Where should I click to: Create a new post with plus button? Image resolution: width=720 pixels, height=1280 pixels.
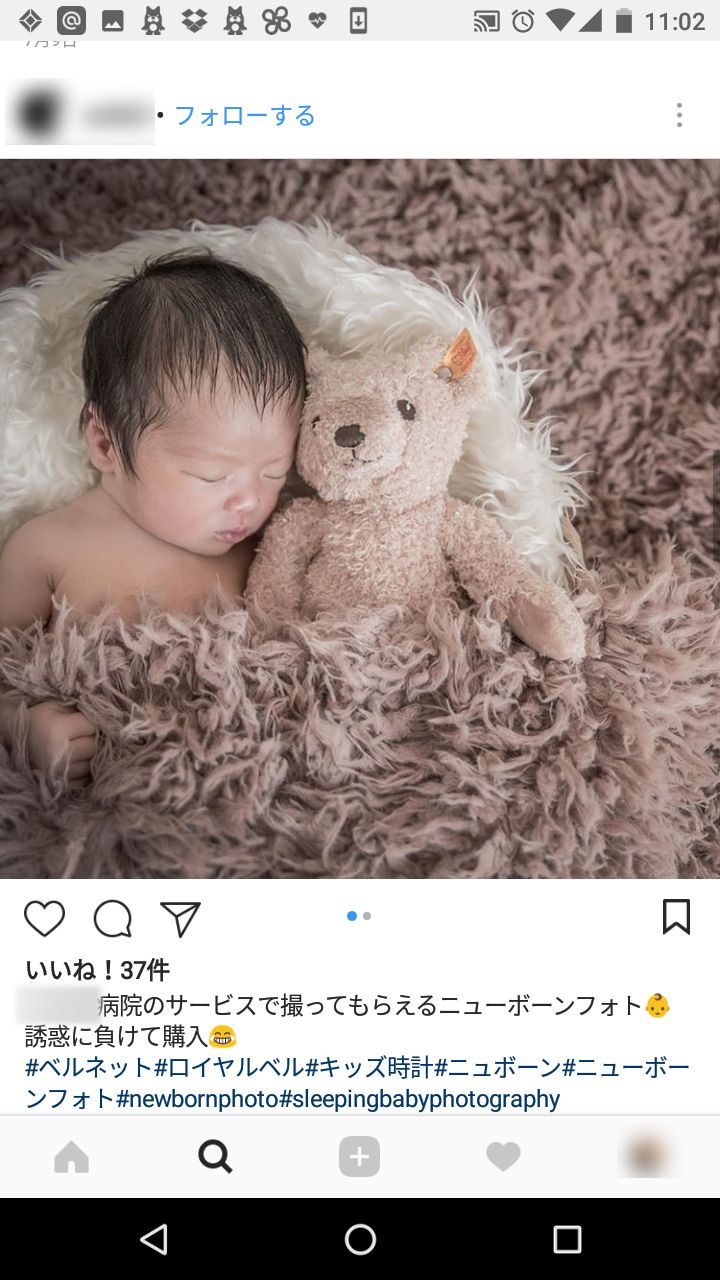[359, 1157]
